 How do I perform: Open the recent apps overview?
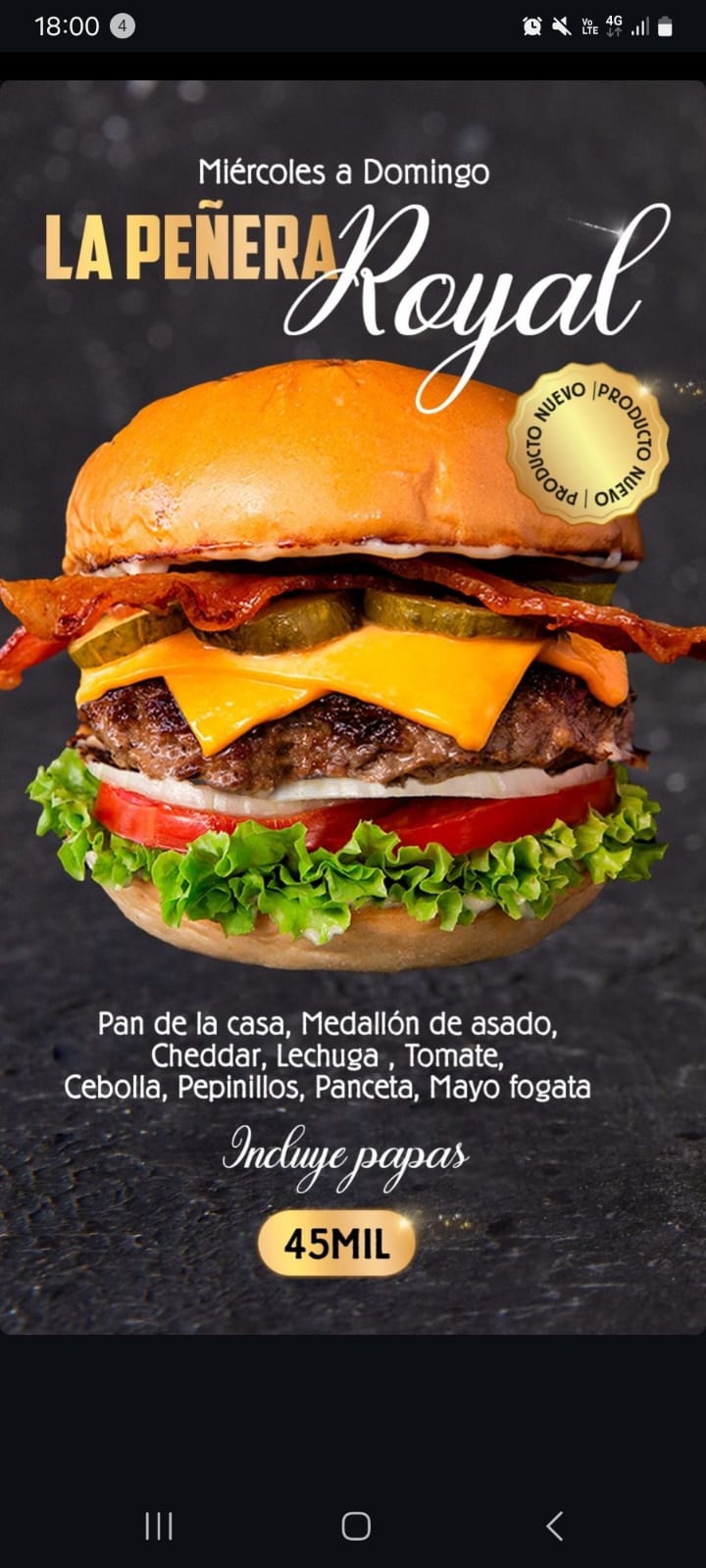[x=158, y=1526]
